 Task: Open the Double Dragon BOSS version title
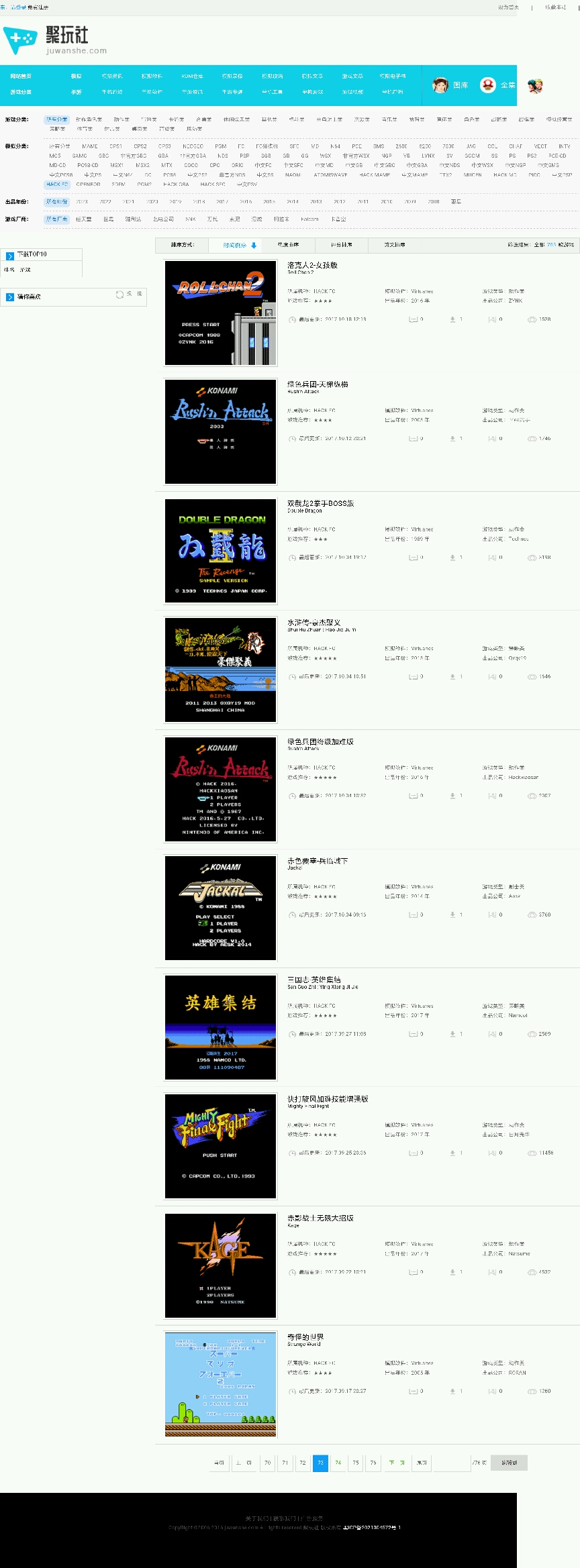[320, 503]
